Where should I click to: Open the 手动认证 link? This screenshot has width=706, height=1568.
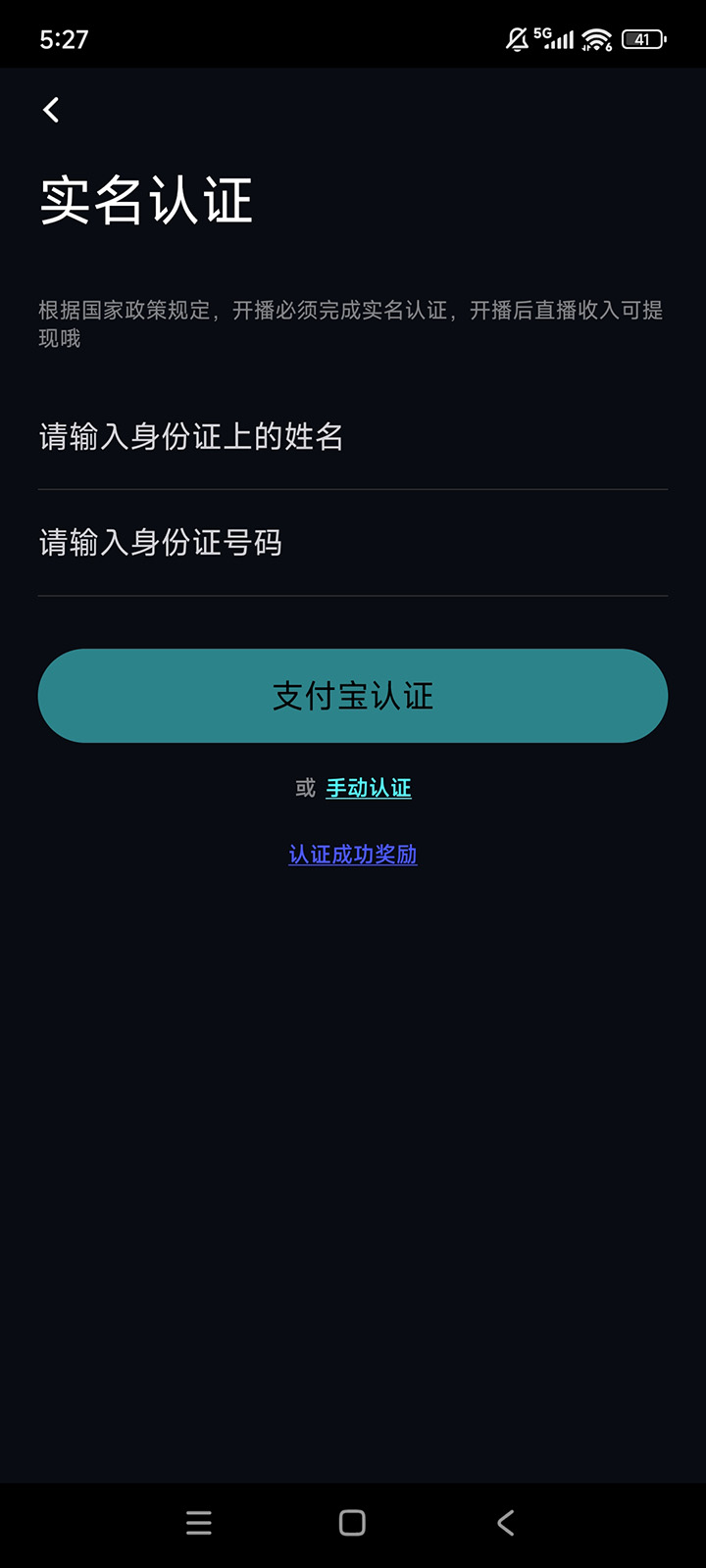tap(369, 788)
